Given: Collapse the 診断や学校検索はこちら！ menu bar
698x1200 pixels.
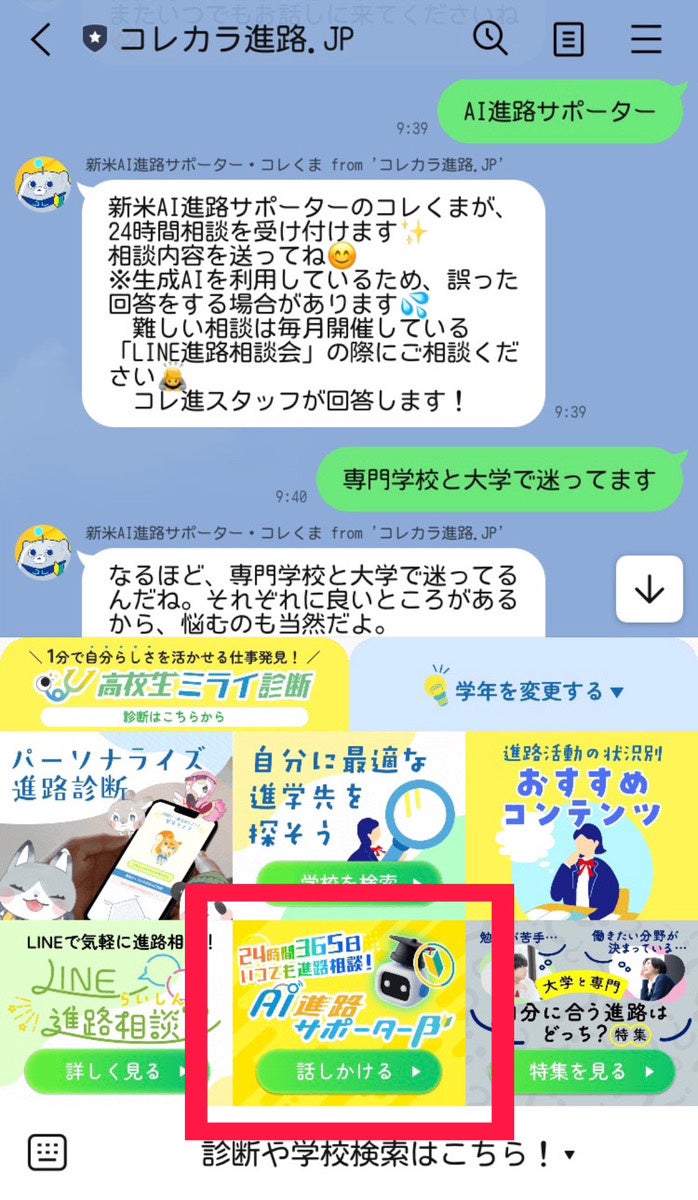Looking at the screenshot, I should coord(390,1154).
